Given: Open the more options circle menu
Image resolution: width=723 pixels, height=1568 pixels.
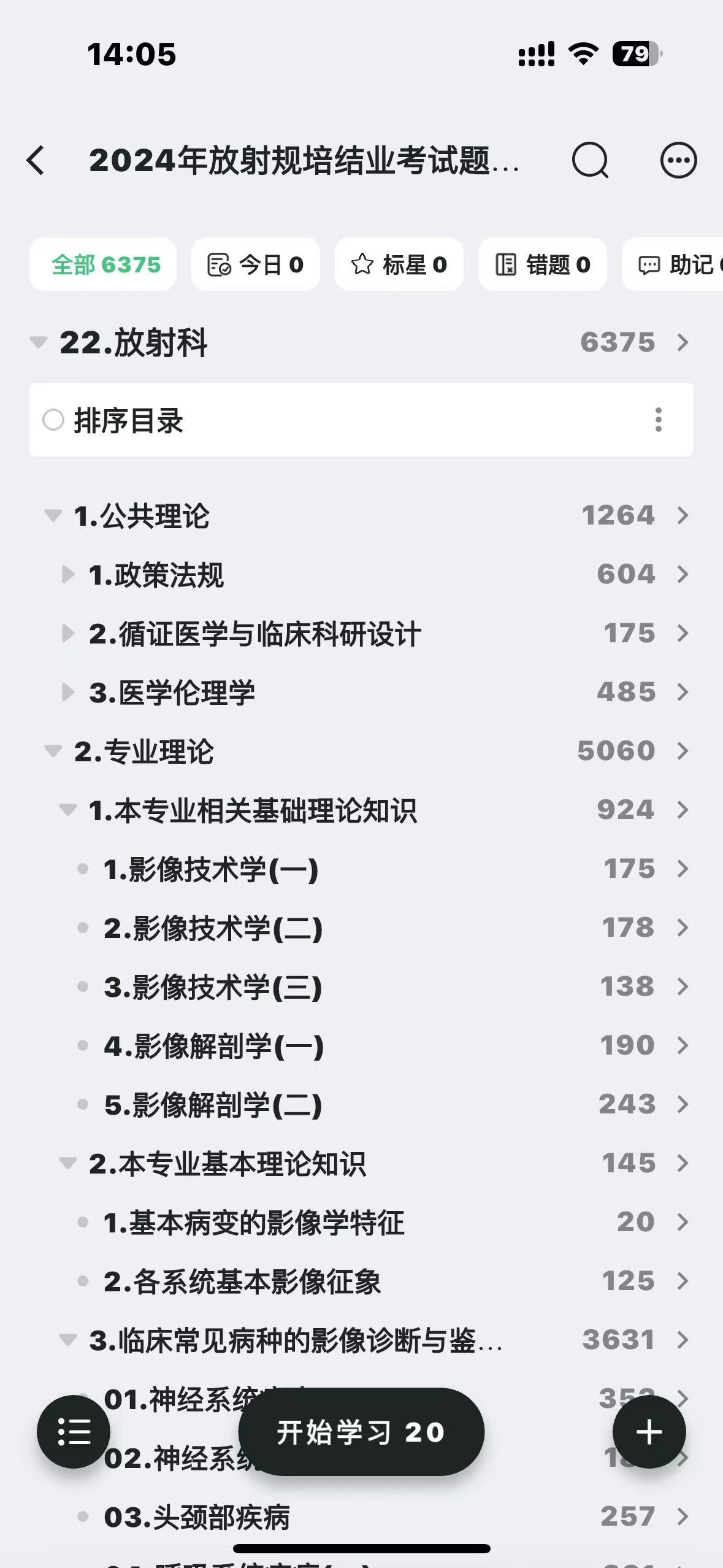Looking at the screenshot, I should tap(678, 161).
